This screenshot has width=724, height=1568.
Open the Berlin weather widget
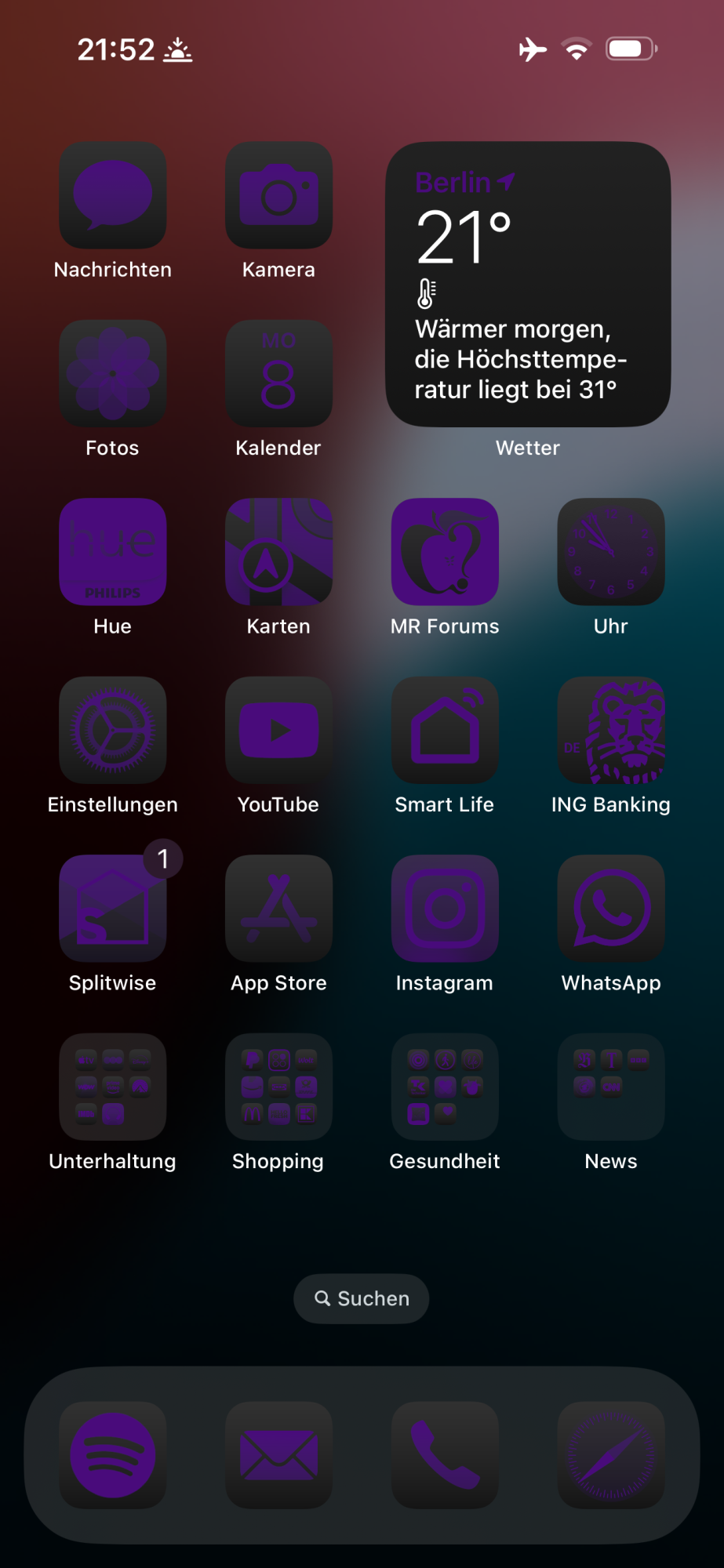coord(528,284)
